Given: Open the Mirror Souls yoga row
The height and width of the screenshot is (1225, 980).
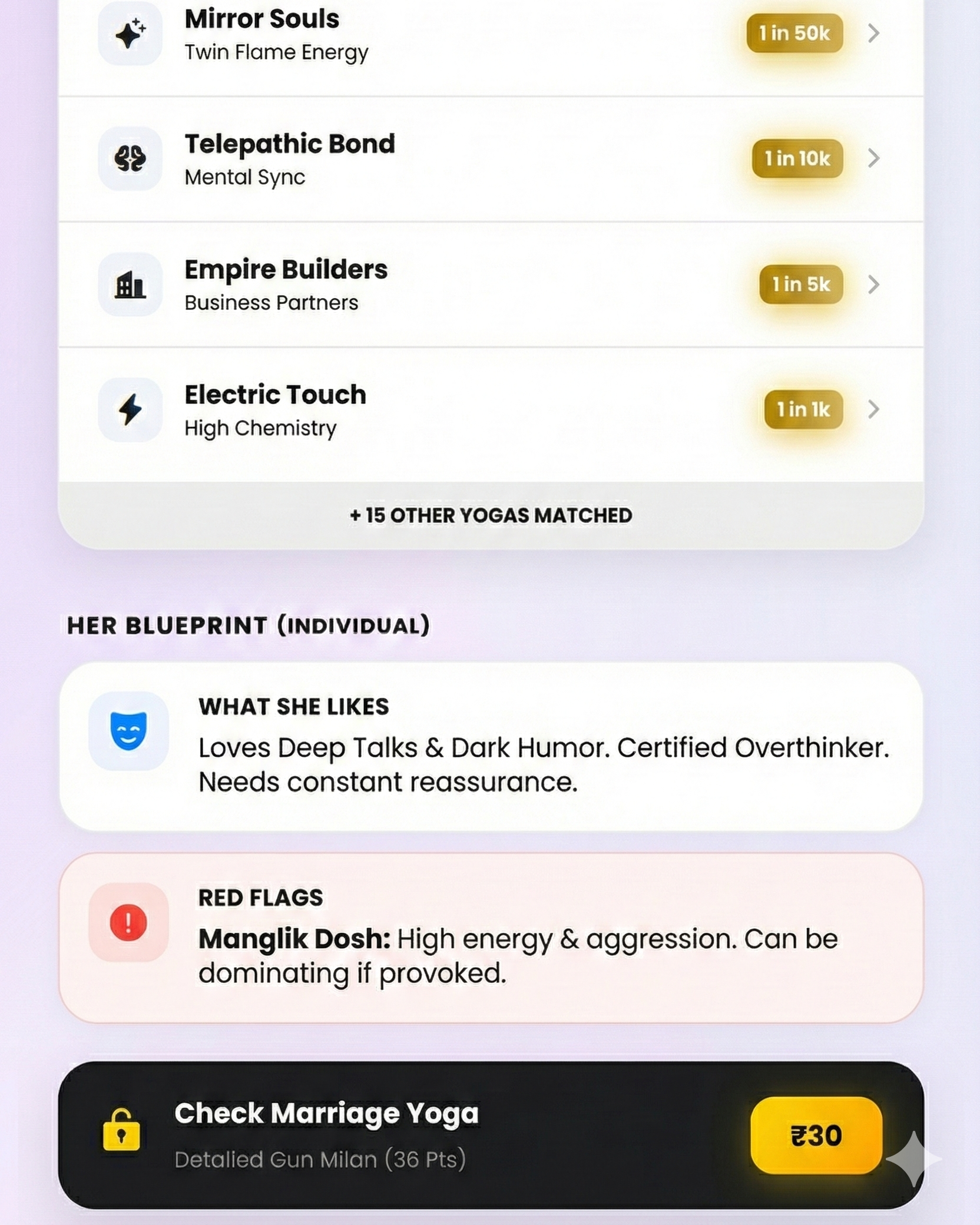Looking at the screenshot, I should [490, 34].
